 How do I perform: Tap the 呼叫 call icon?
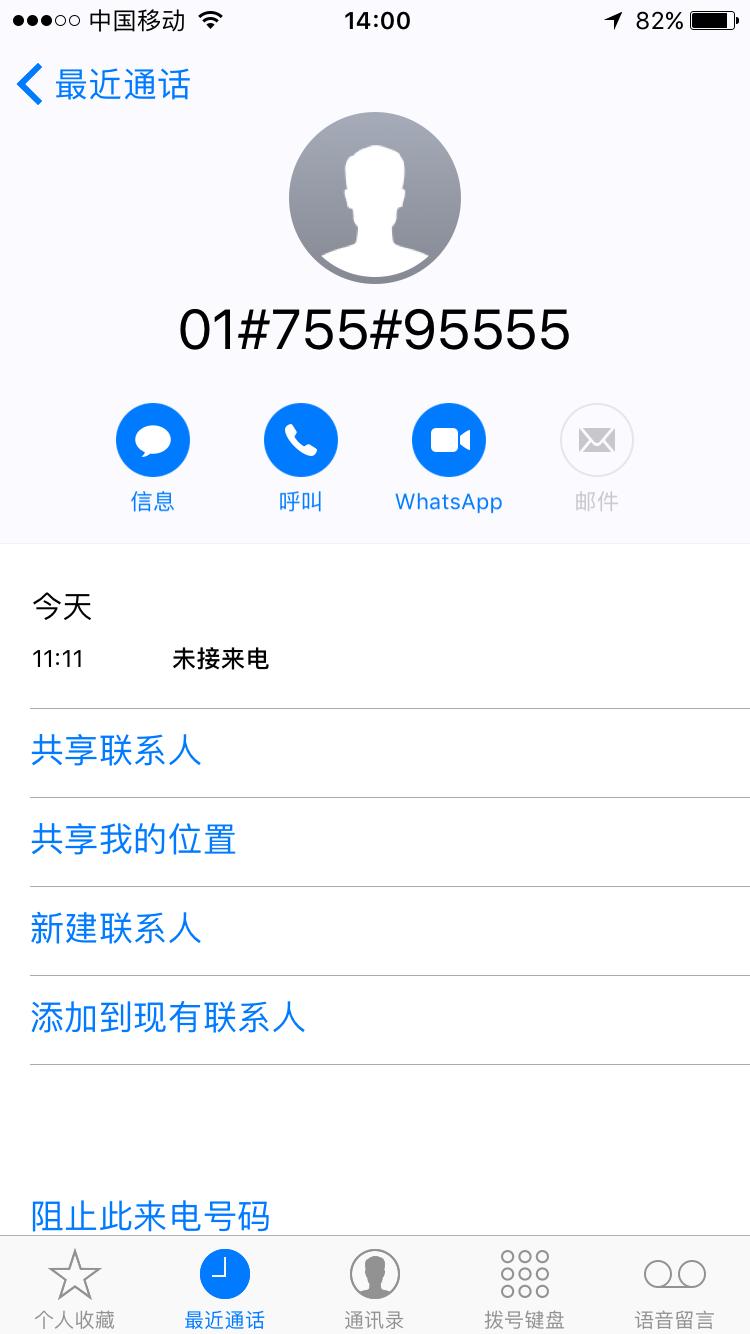301,439
